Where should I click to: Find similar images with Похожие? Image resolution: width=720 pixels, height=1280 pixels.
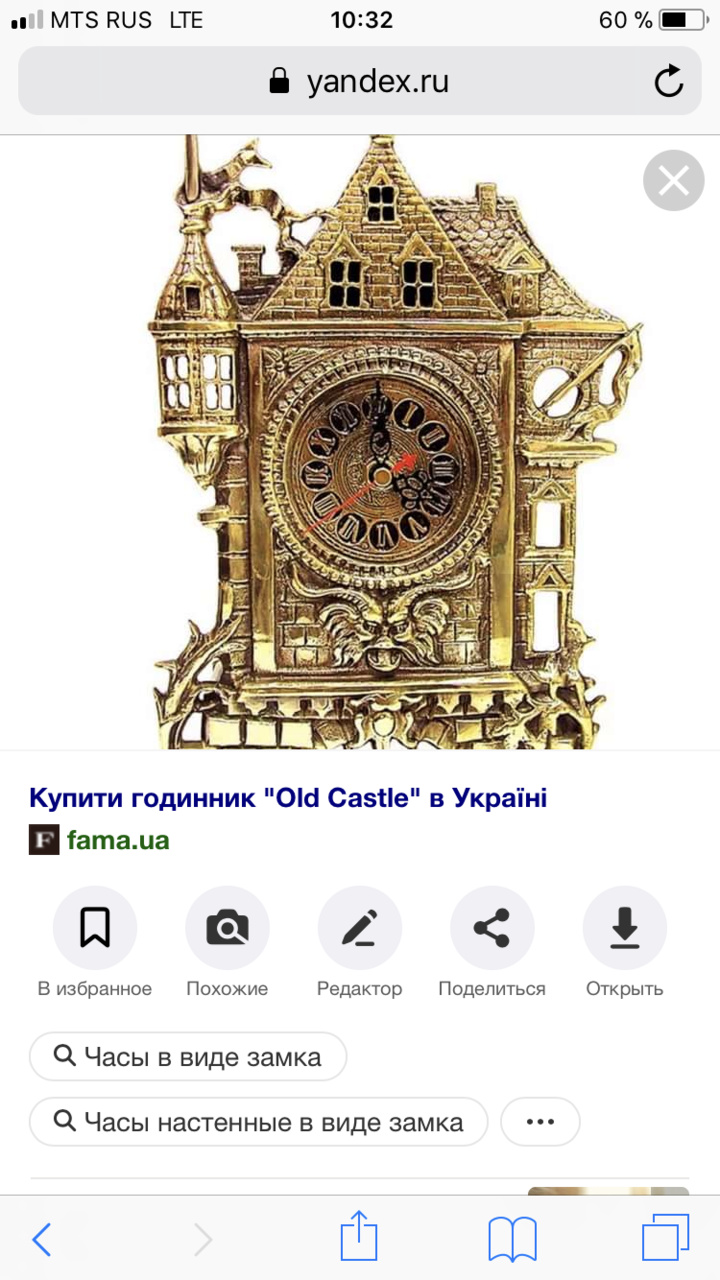click(227, 929)
